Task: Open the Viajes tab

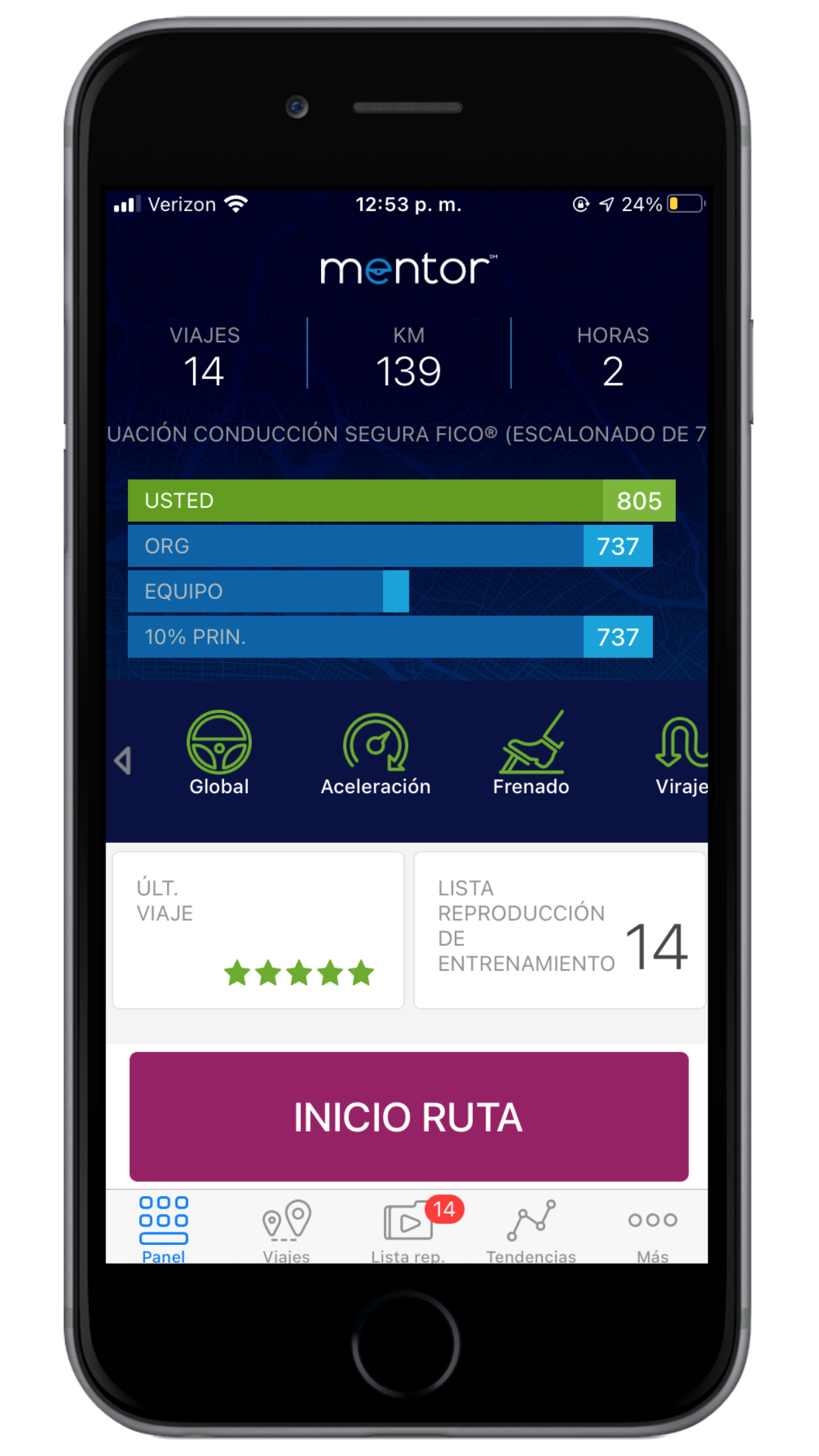Action: click(286, 1228)
